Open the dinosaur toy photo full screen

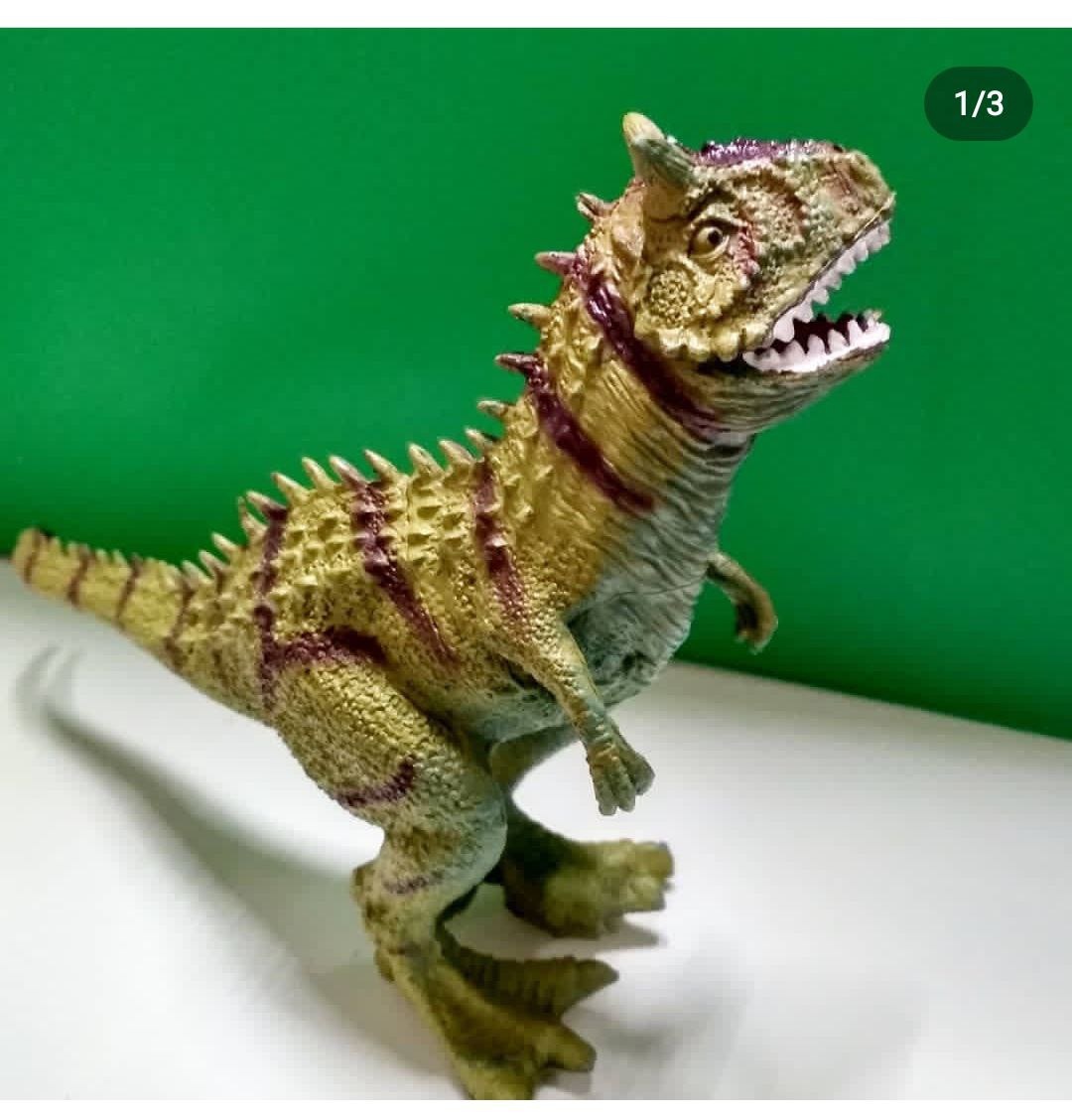pyautogui.click(x=536, y=561)
